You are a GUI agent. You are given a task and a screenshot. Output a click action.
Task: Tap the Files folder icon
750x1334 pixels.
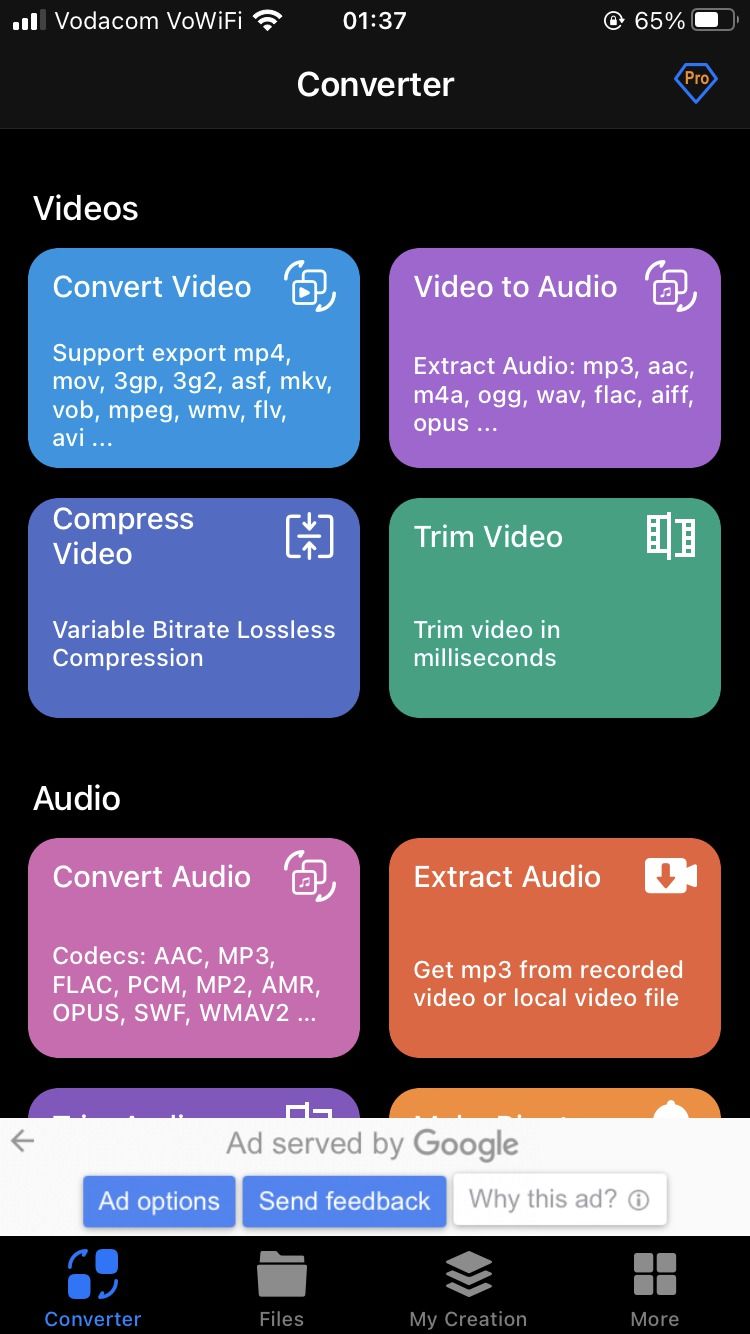(281, 1274)
